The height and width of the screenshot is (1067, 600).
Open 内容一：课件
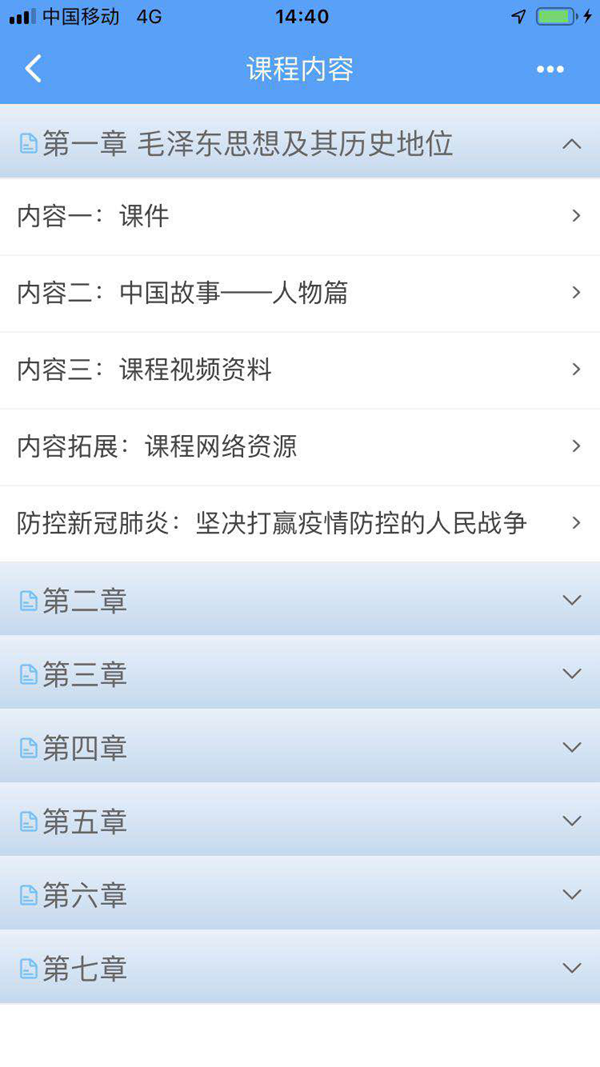pos(300,216)
